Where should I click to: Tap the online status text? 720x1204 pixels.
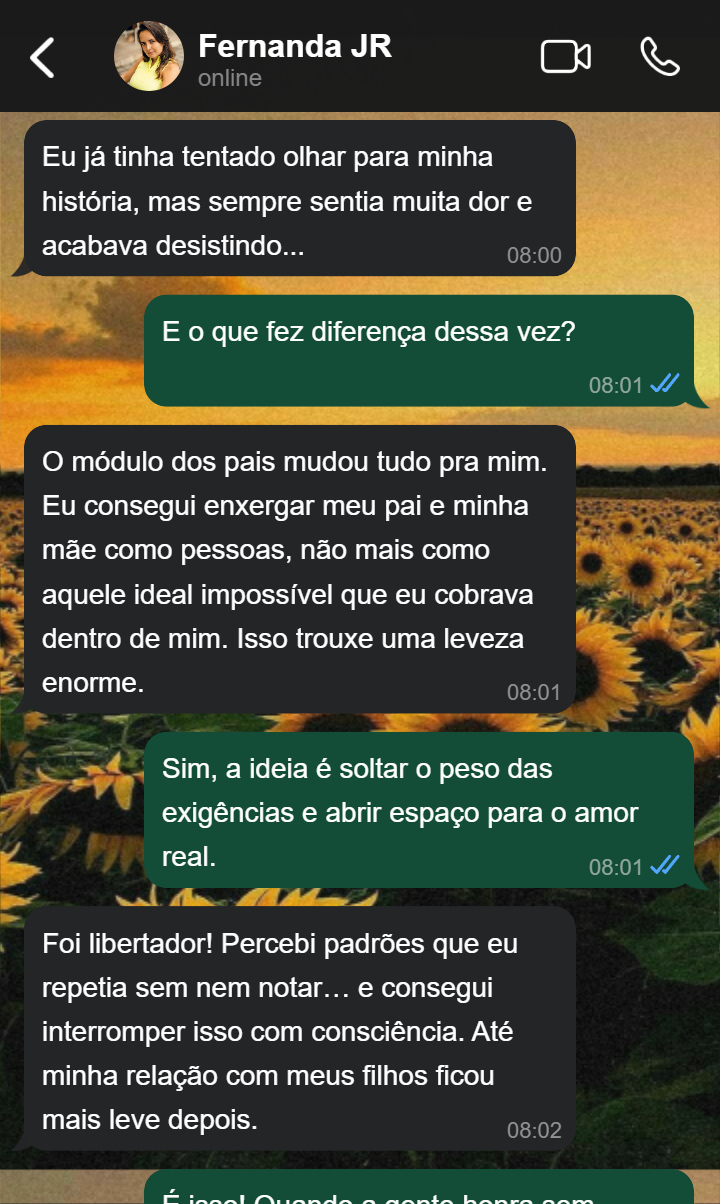230,78
